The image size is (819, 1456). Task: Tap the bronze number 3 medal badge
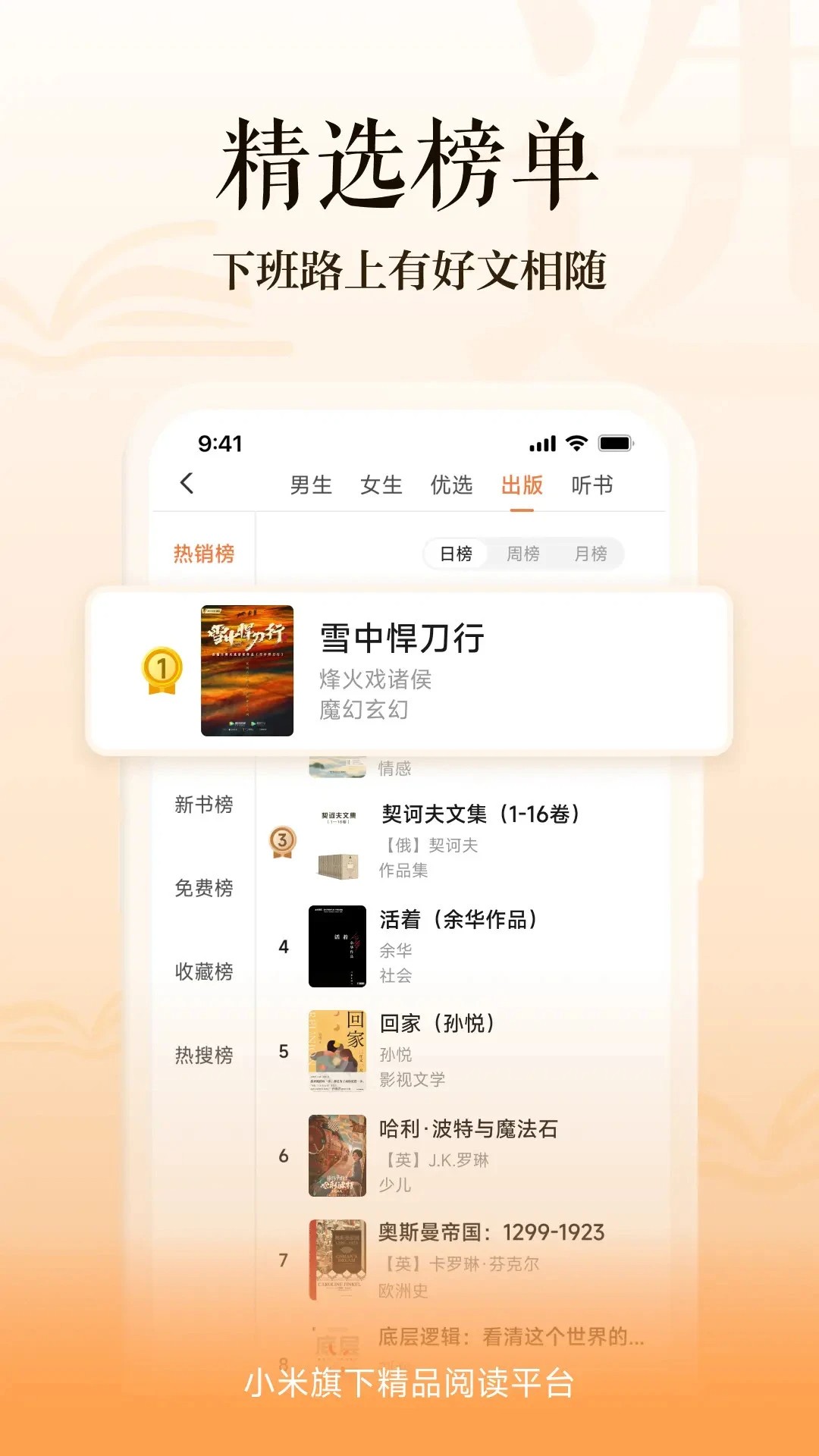(x=282, y=839)
